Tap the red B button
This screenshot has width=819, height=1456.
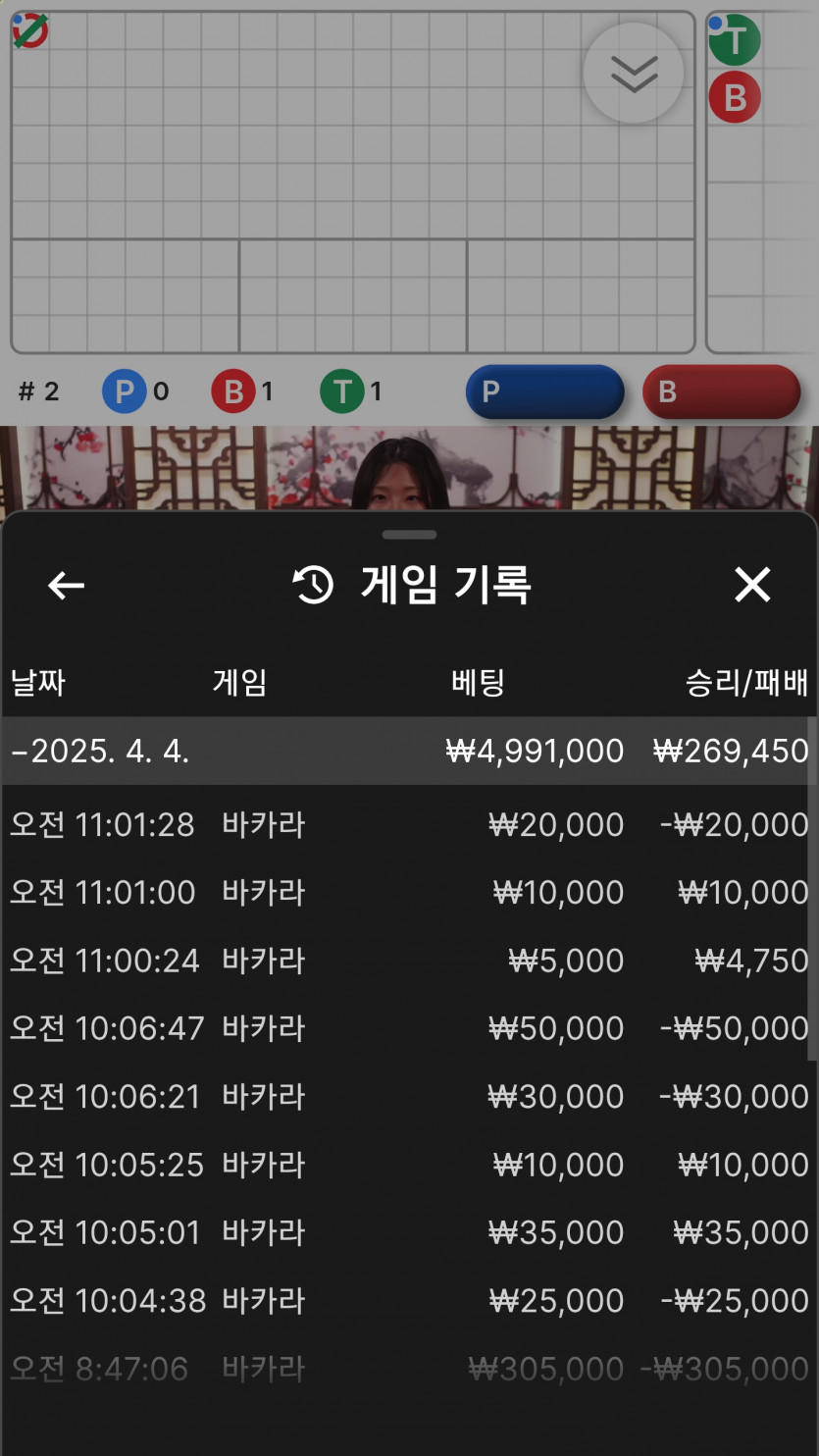click(x=722, y=391)
